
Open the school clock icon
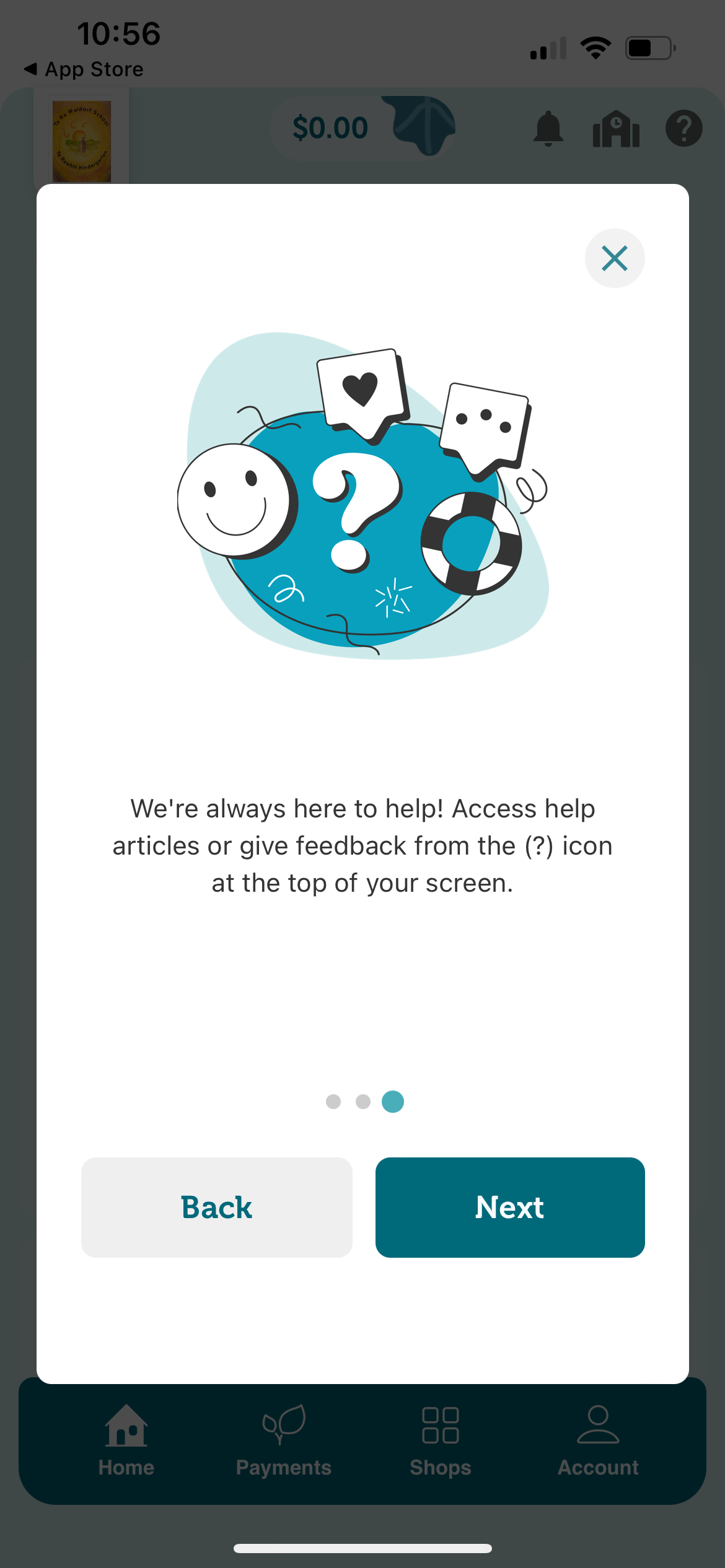616,129
